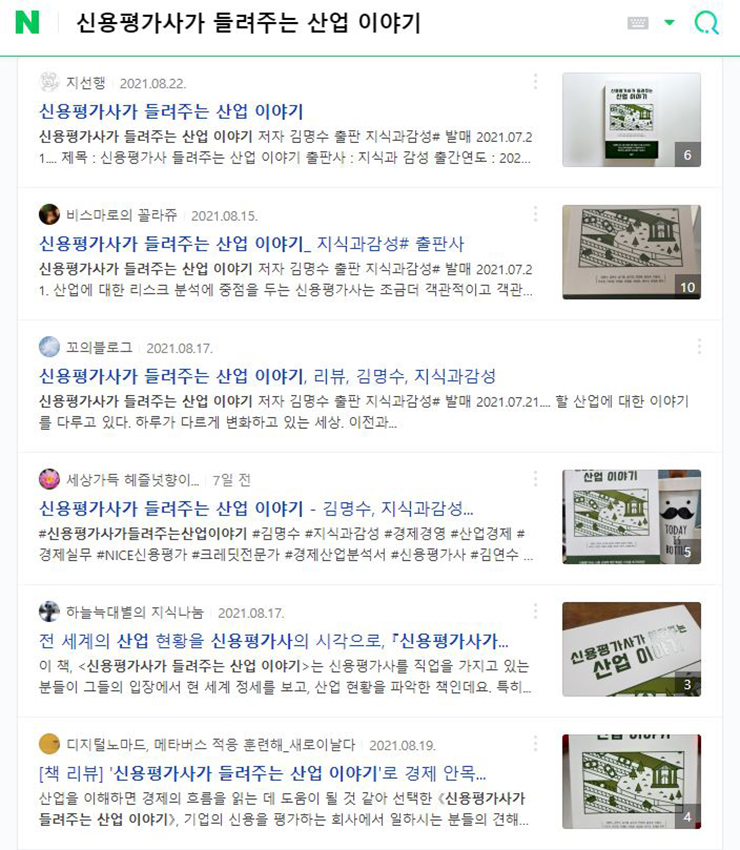Visit the 비스마로의 끌라쥬 blog profile
Image resolution: width=740 pixels, height=850 pixels.
tap(120, 215)
